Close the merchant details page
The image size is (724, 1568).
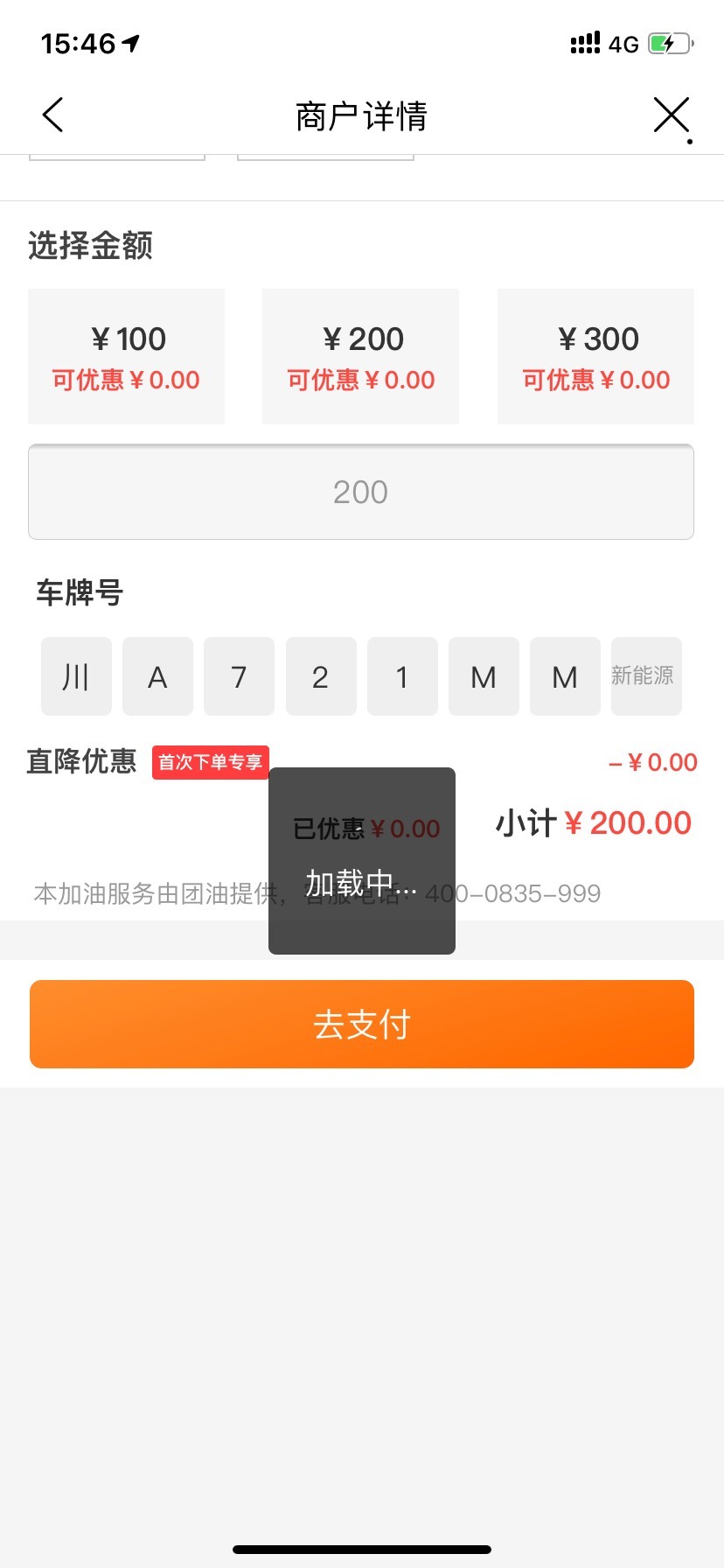pyautogui.click(x=672, y=115)
